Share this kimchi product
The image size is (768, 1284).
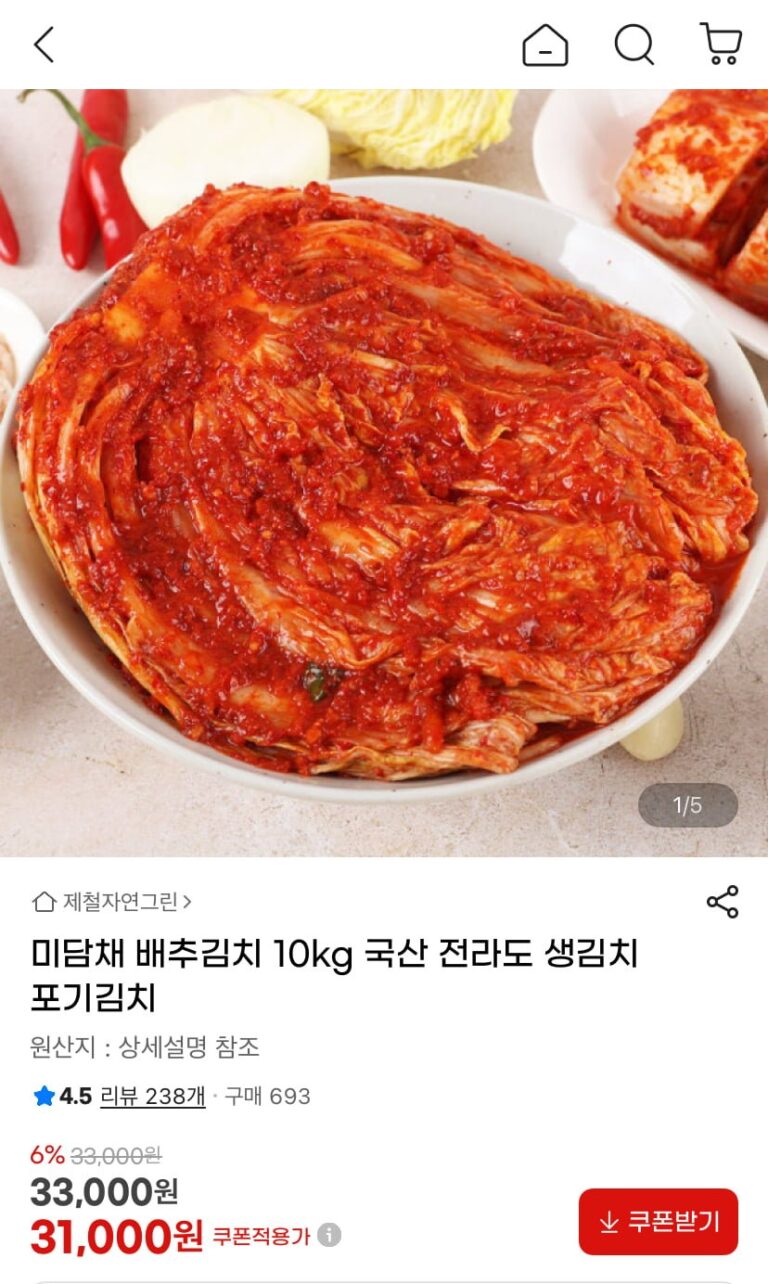click(x=722, y=902)
